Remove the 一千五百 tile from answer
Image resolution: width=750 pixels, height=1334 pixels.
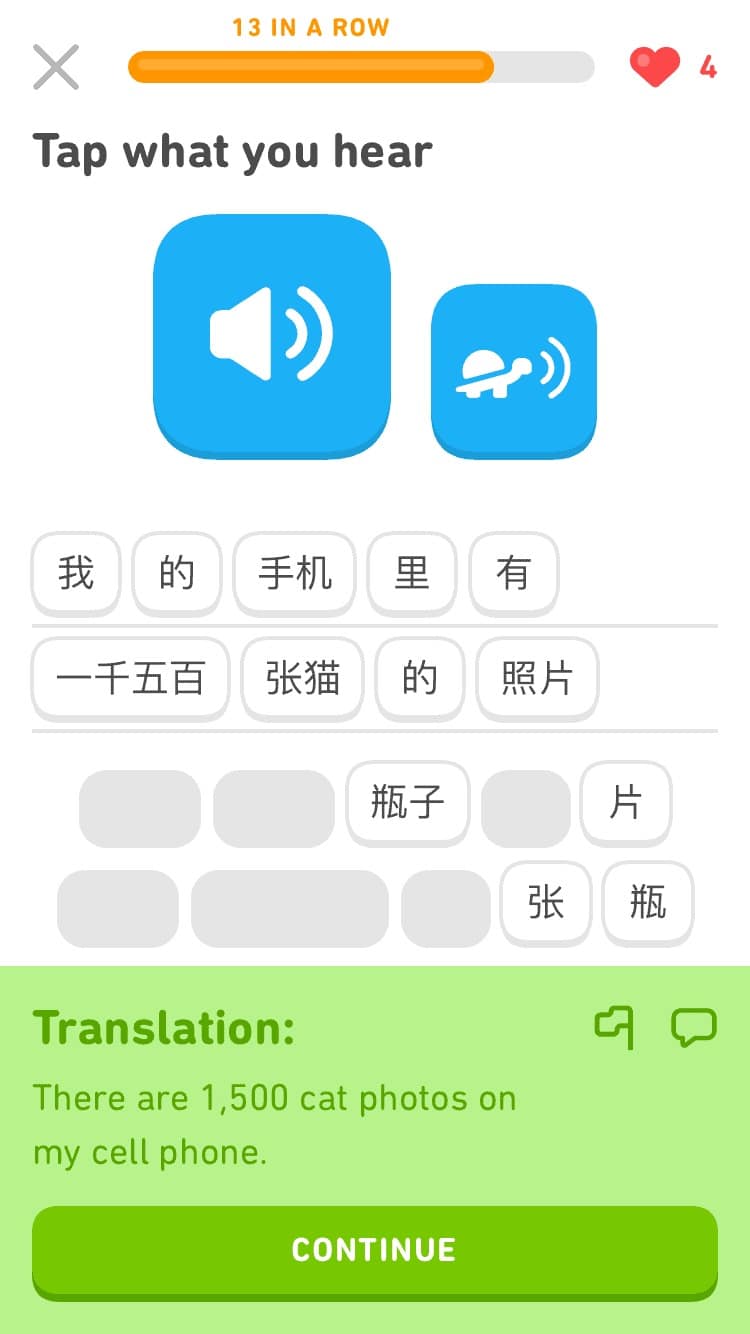point(130,679)
